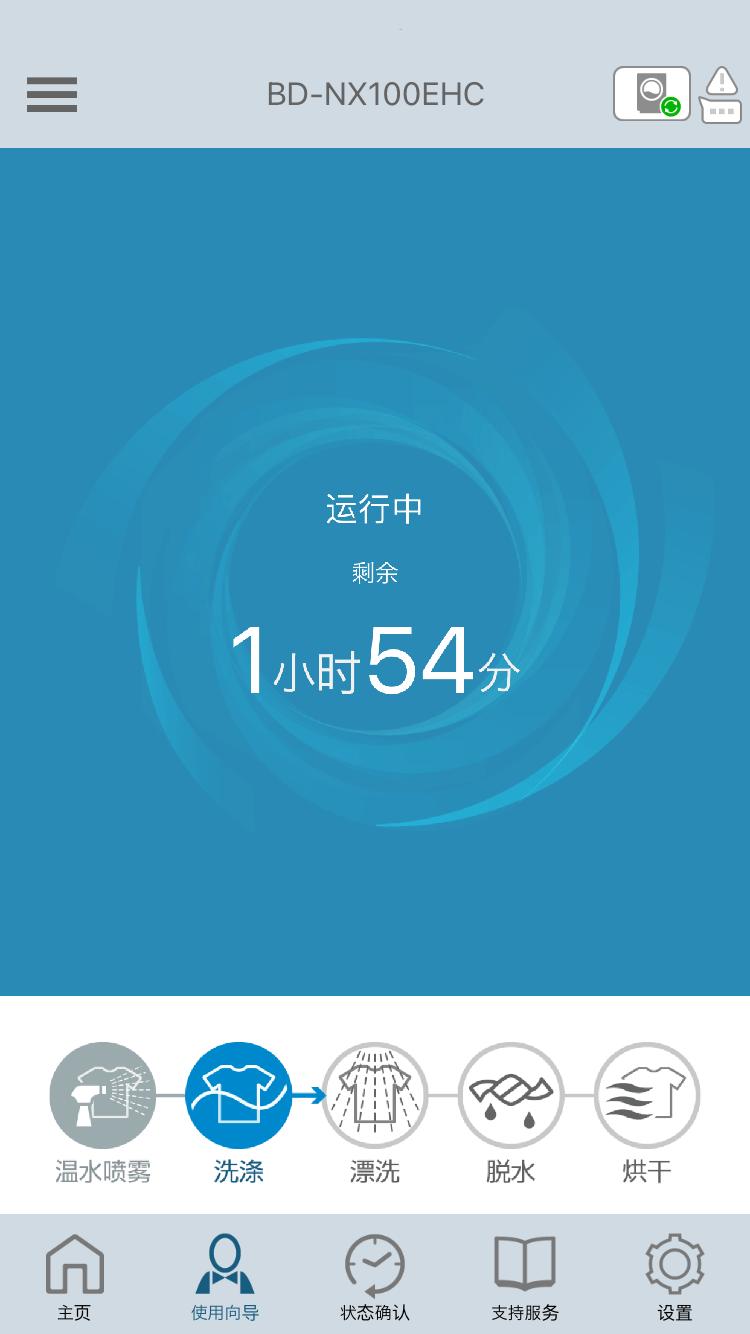Select the 烘干 drying stage icon

[646, 1095]
